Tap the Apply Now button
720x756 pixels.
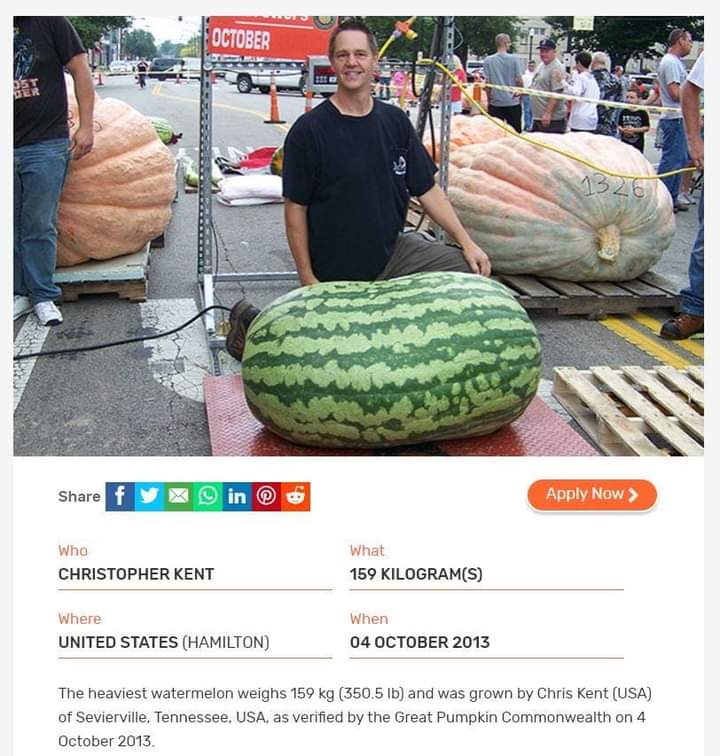coord(592,494)
